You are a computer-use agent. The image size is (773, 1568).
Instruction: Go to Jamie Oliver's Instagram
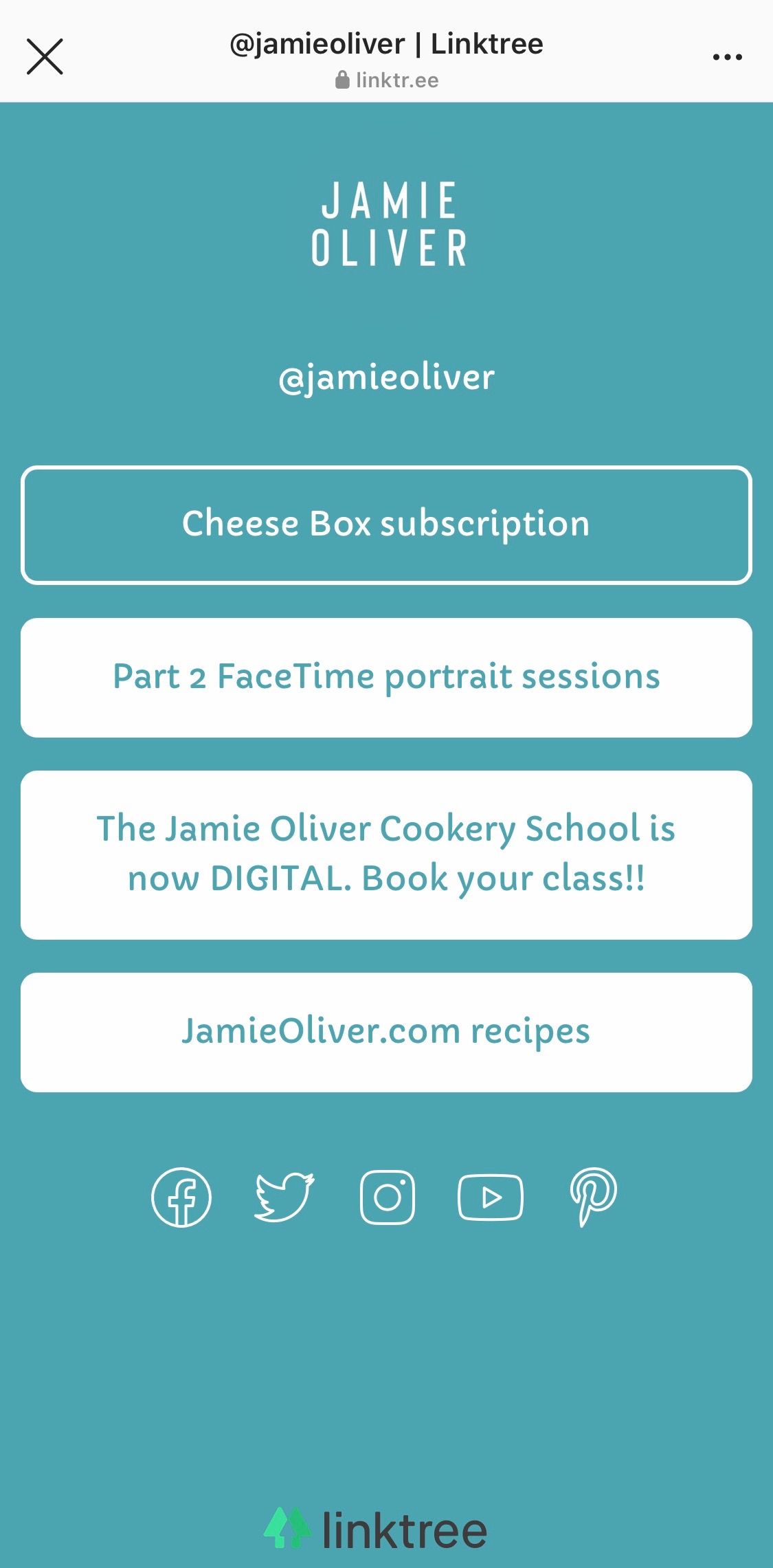click(388, 1197)
